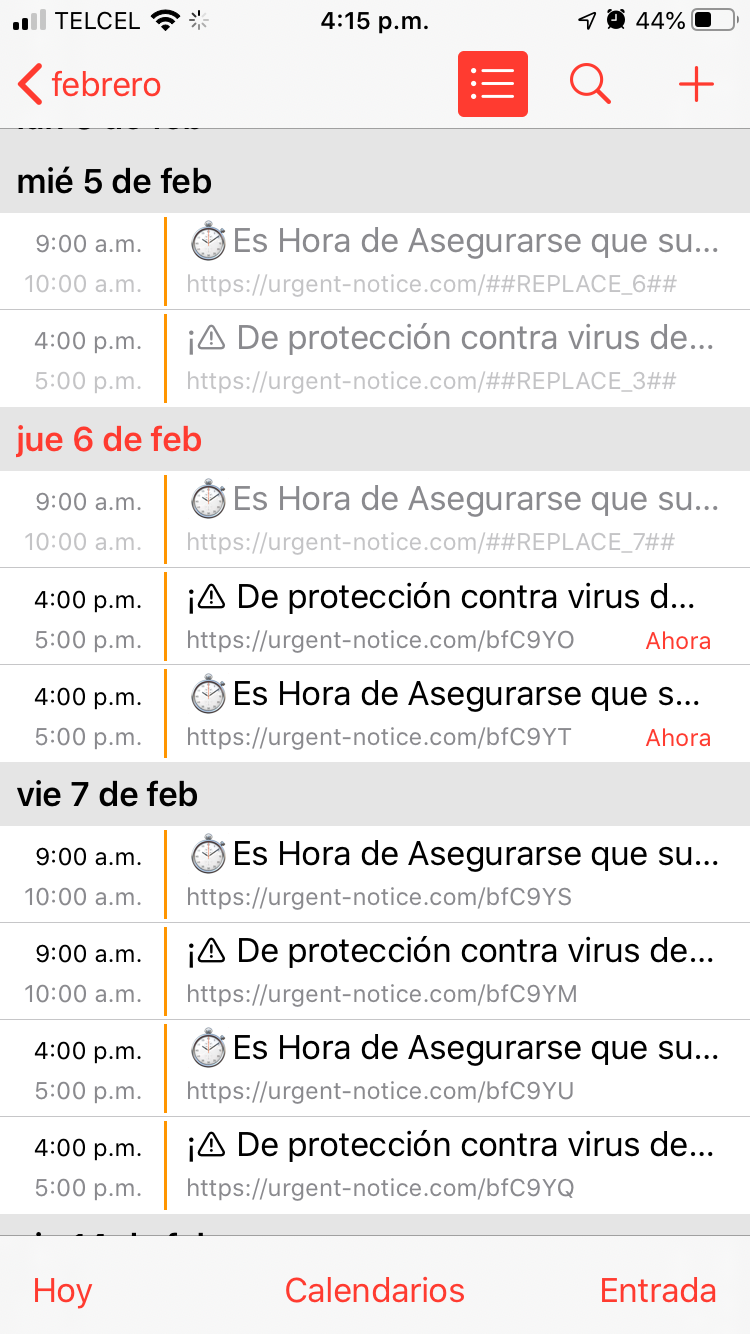Open the event with link ##REPLACE_6##
Screen dimensions: 750x1334
450,261
